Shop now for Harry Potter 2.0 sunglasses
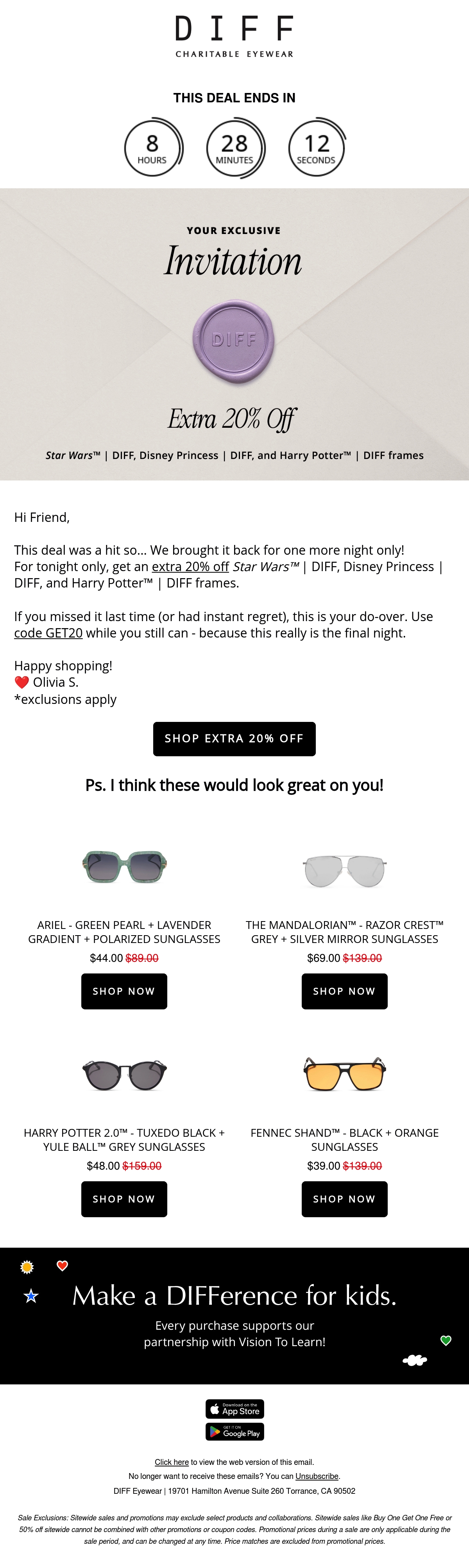This screenshot has width=469, height=1568. pos(124,1198)
